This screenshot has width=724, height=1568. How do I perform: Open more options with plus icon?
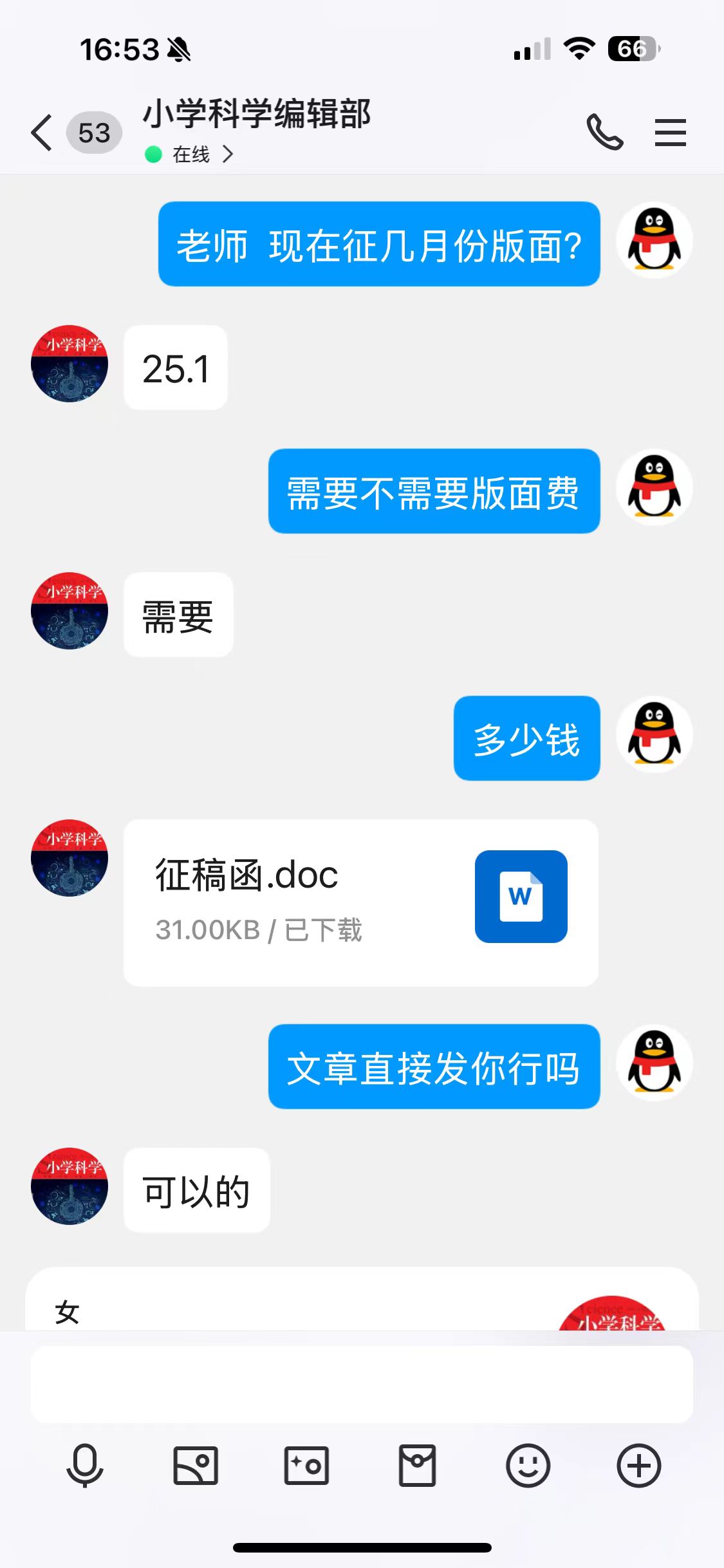click(x=638, y=1466)
